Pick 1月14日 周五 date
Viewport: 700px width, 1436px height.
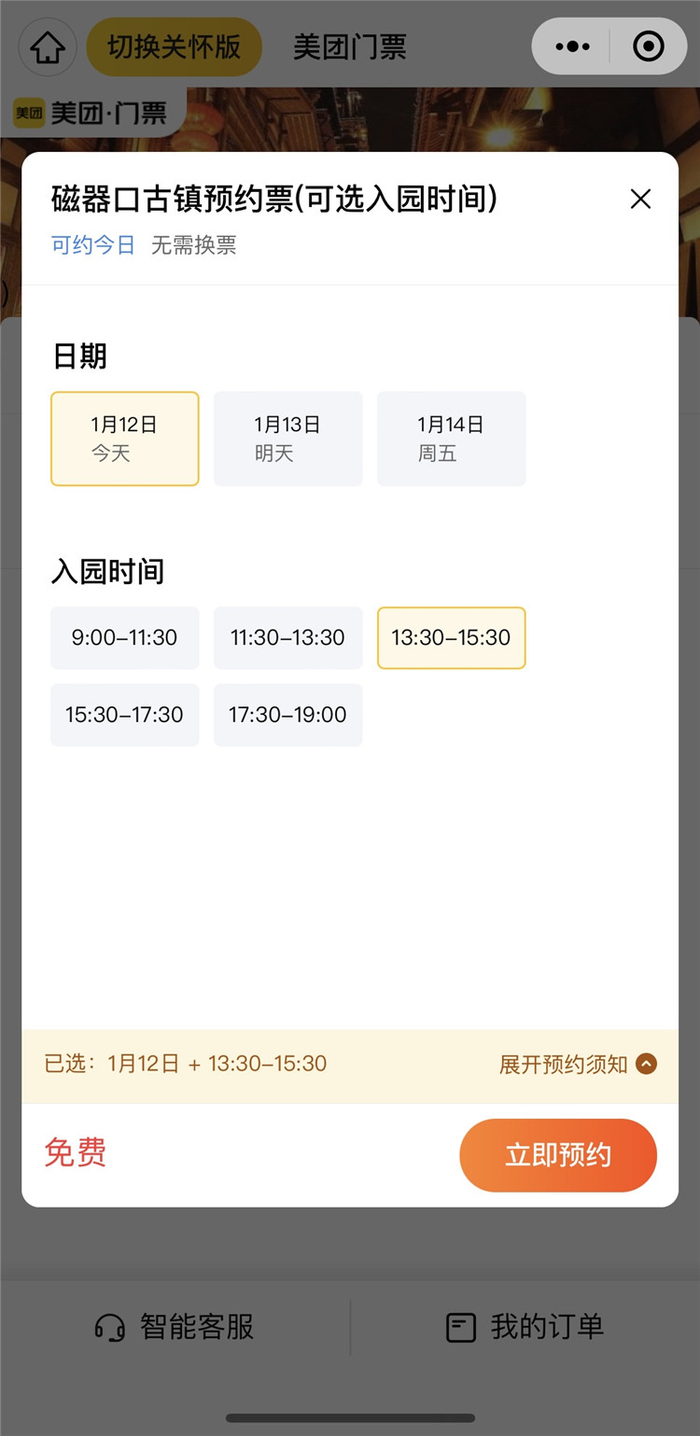click(x=451, y=438)
